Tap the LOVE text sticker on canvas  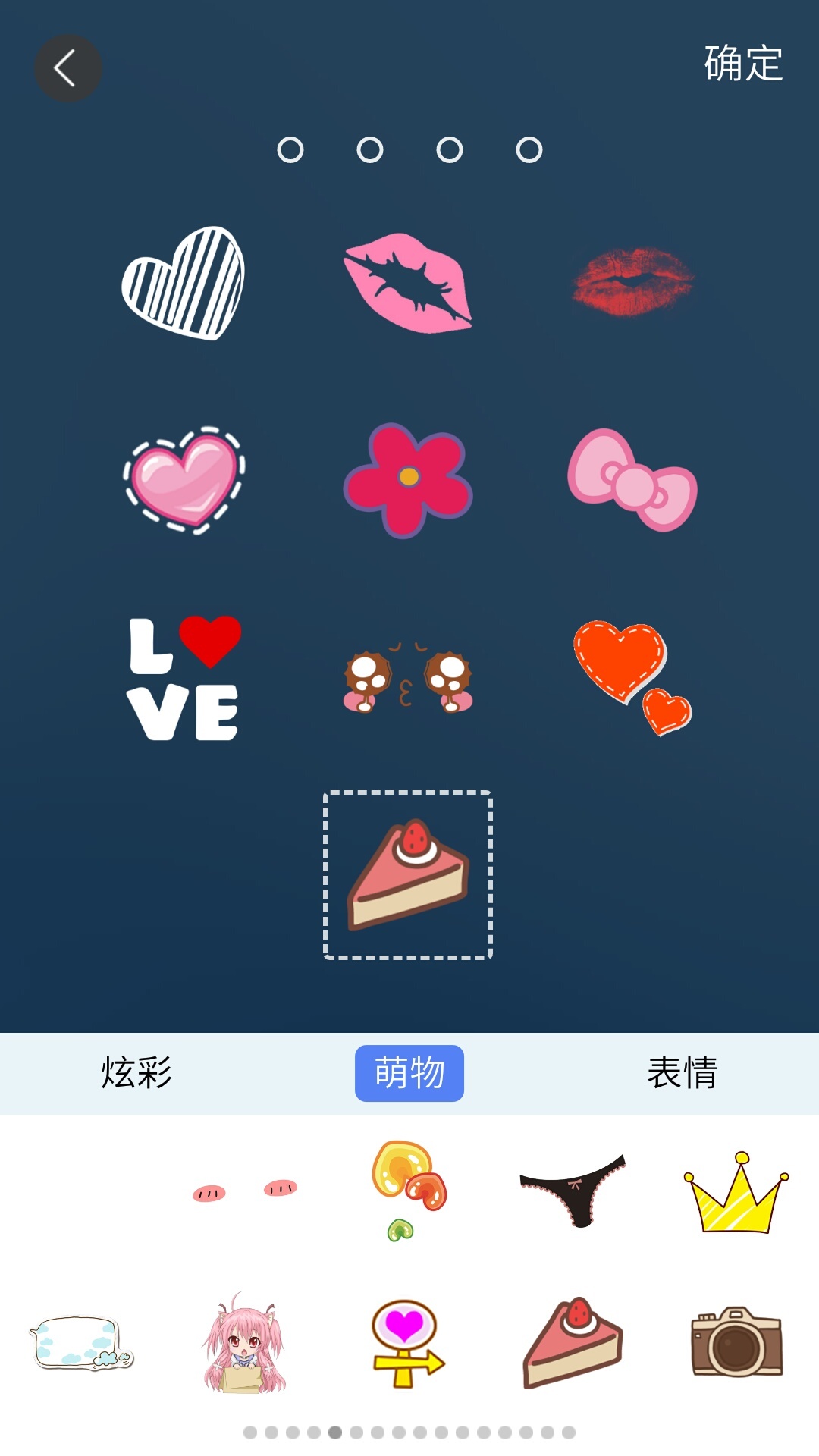[x=184, y=677]
